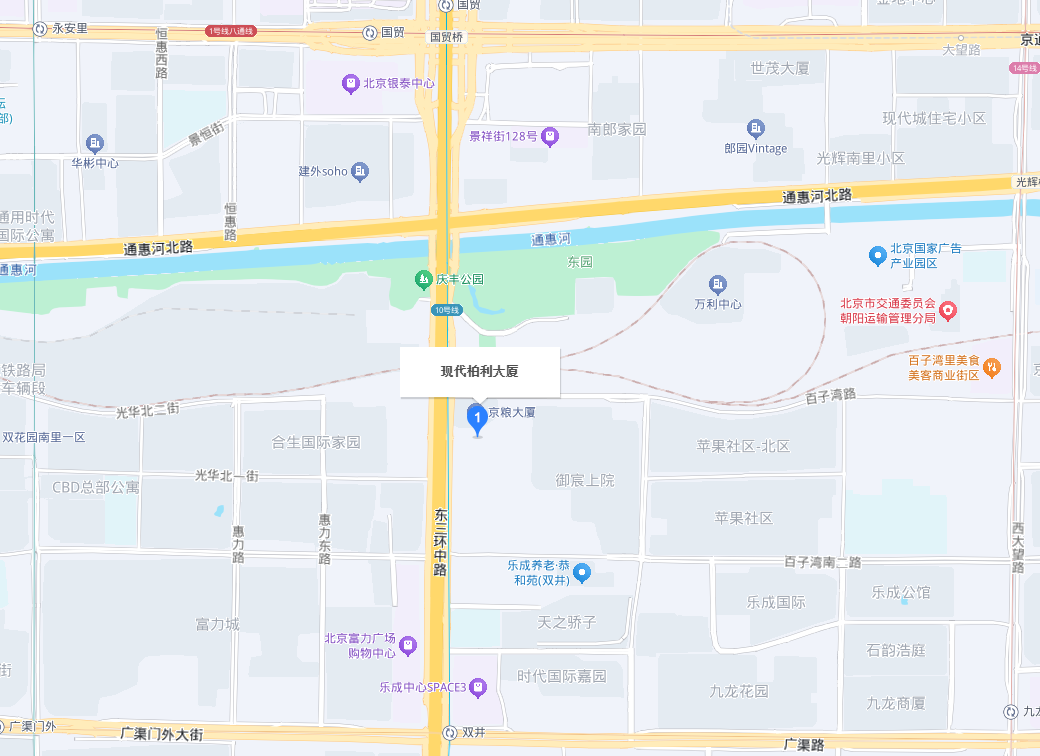This screenshot has width=1040, height=756.
Task: Open the 百子湾里美食美客商业街区 restaurant marker
Action: point(992,367)
